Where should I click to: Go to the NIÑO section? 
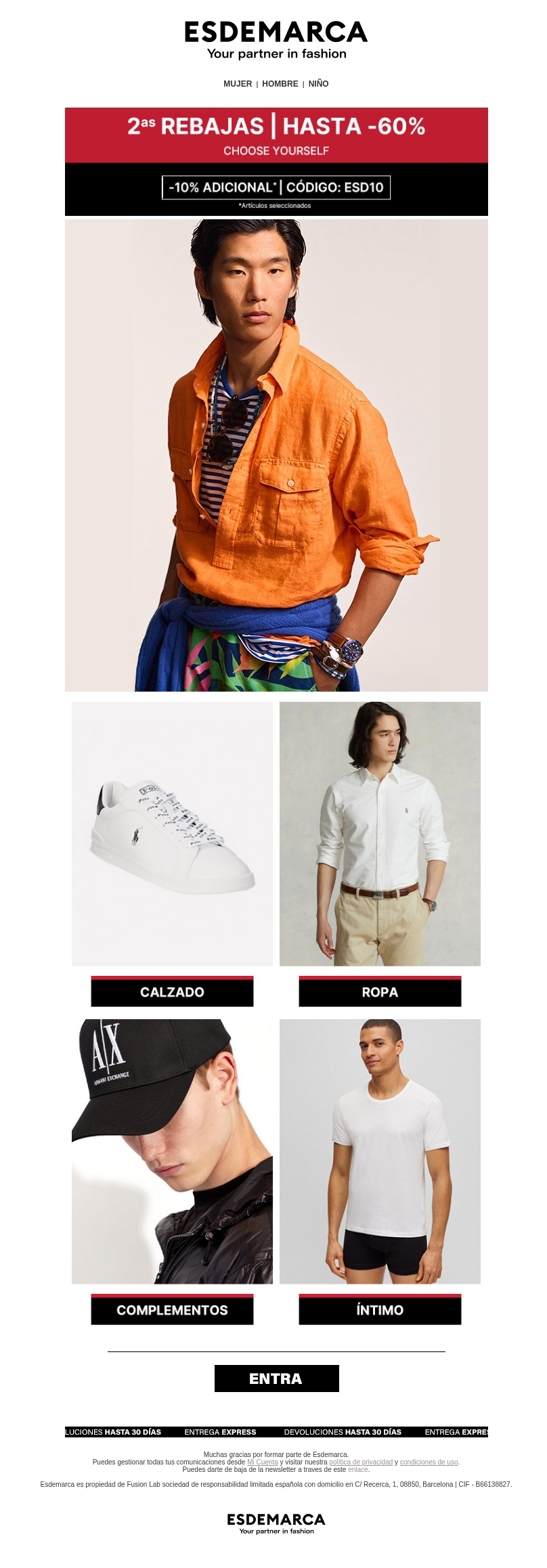pyautogui.click(x=318, y=84)
